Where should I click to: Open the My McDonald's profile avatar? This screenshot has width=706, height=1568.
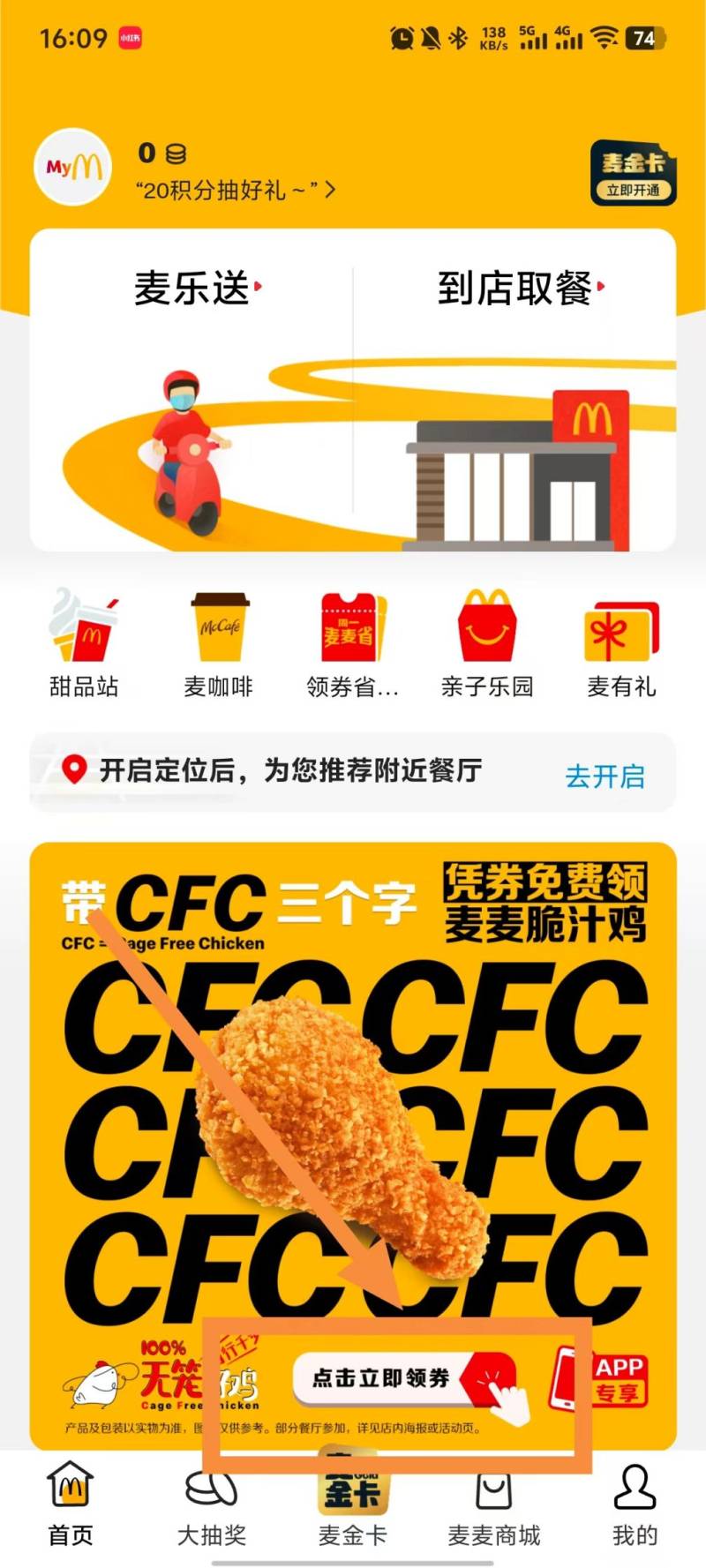(73, 168)
